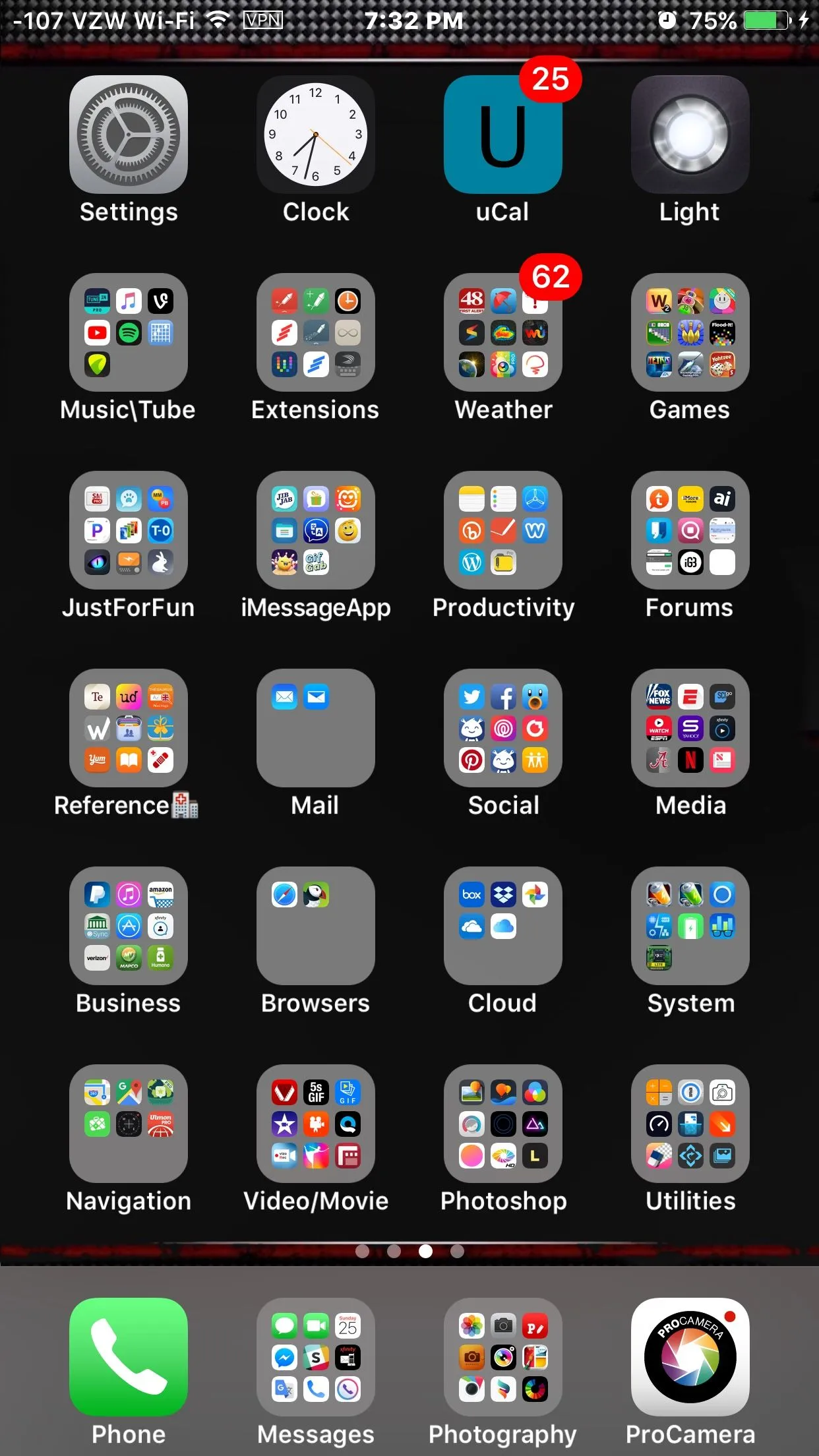Viewport: 819px width, 1456px height.
Task: Open the Music\Tube folder
Action: (x=129, y=332)
